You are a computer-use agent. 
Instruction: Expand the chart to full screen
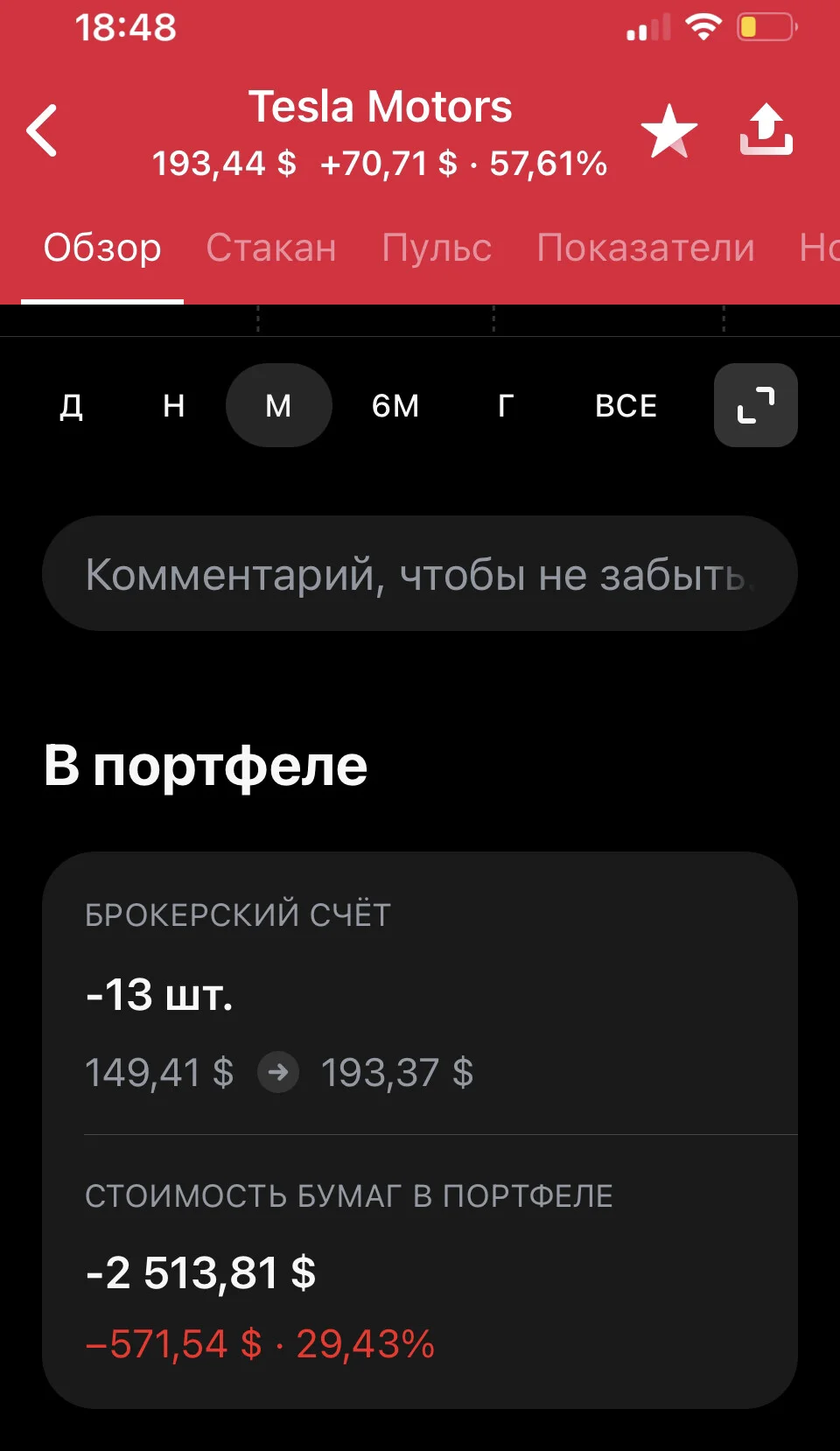click(x=756, y=405)
